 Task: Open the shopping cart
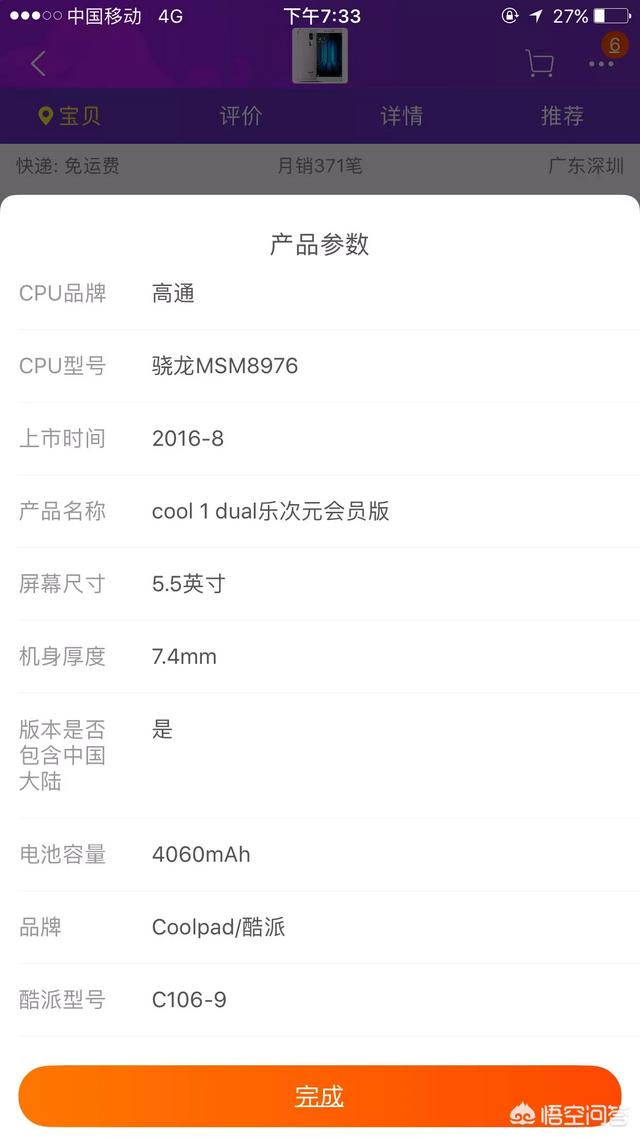pyautogui.click(x=539, y=63)
